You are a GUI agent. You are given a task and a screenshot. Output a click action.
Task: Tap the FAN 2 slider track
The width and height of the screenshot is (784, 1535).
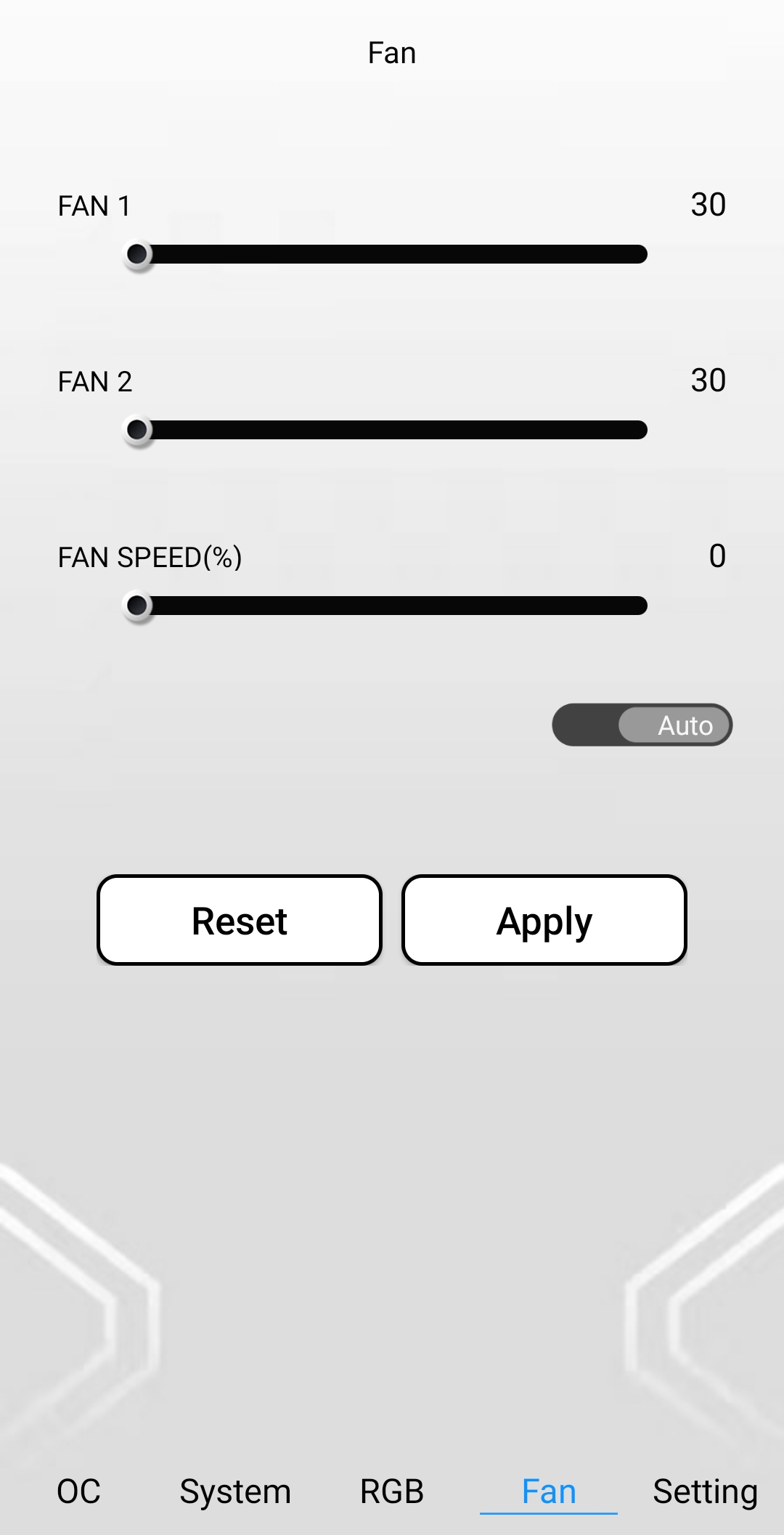(x=392, y=430)
